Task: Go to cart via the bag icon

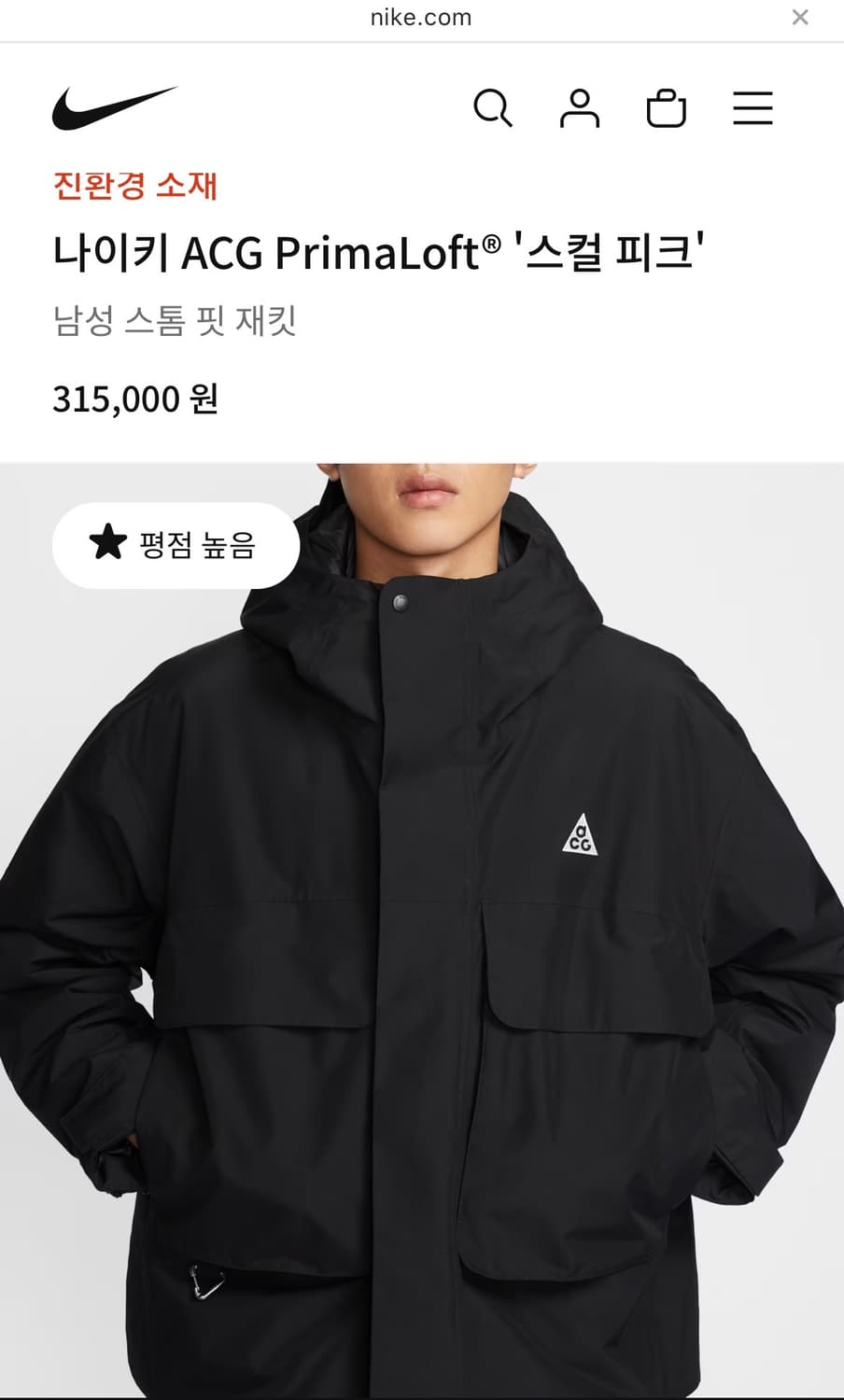Action: pos(667,109)
